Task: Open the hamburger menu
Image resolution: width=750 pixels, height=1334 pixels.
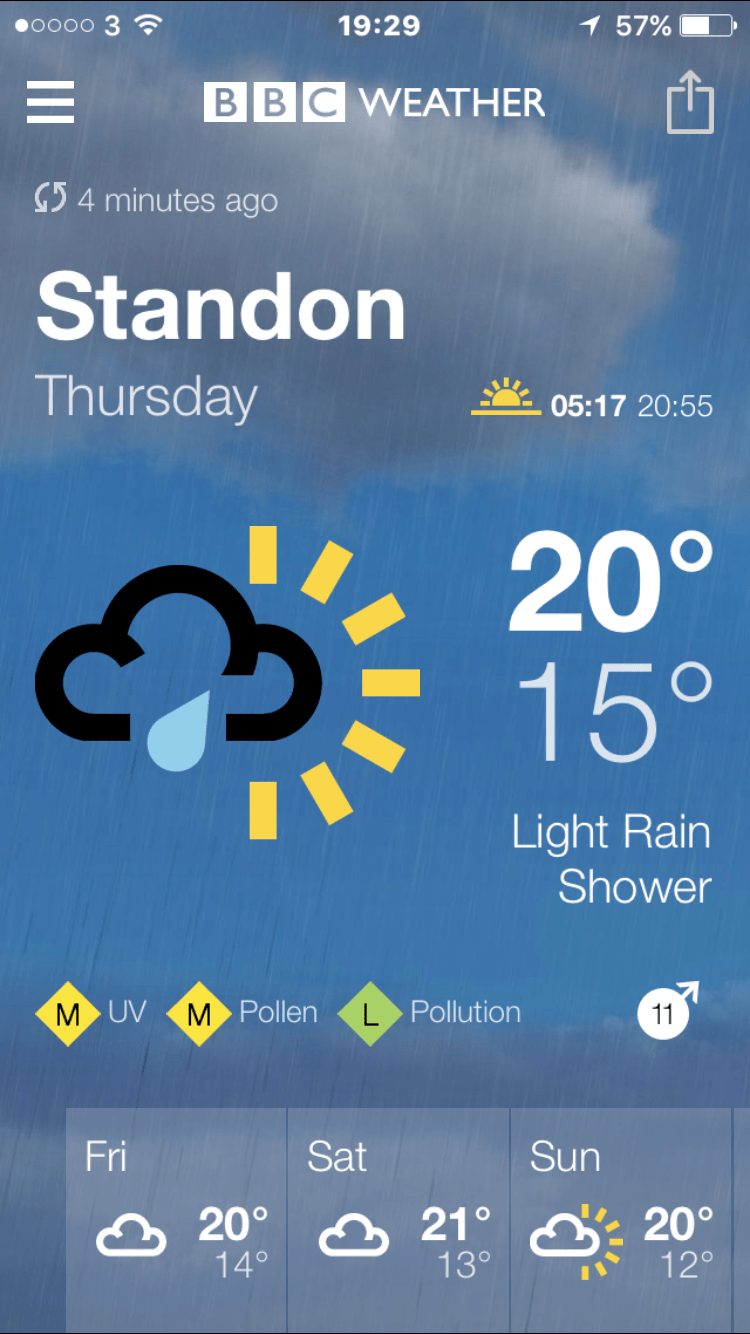Action: pyautogui.click(x=50, y=102)
